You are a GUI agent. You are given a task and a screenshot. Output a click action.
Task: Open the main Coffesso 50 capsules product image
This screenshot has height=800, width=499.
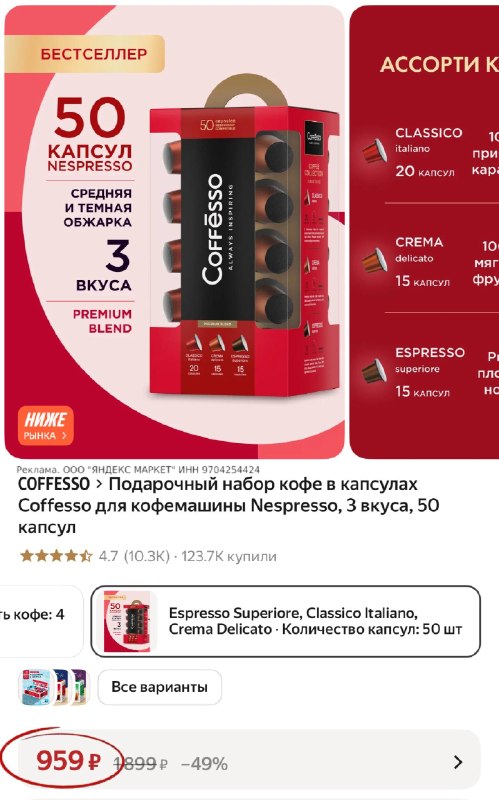tap(174, 232)
